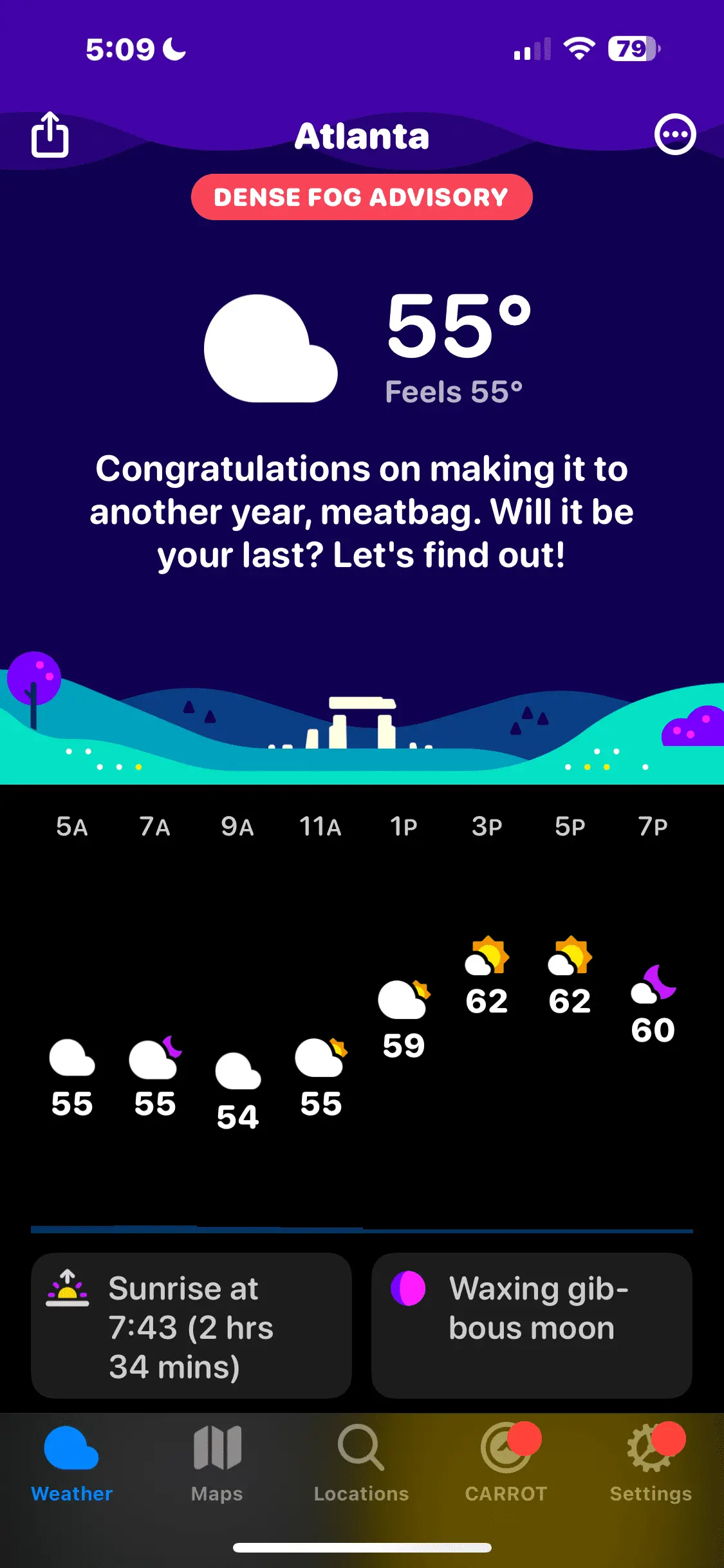The width and height of the screenshot is (724, 1568).
Task: View the Dense Fog Advisory details
Action: point(362,197)
